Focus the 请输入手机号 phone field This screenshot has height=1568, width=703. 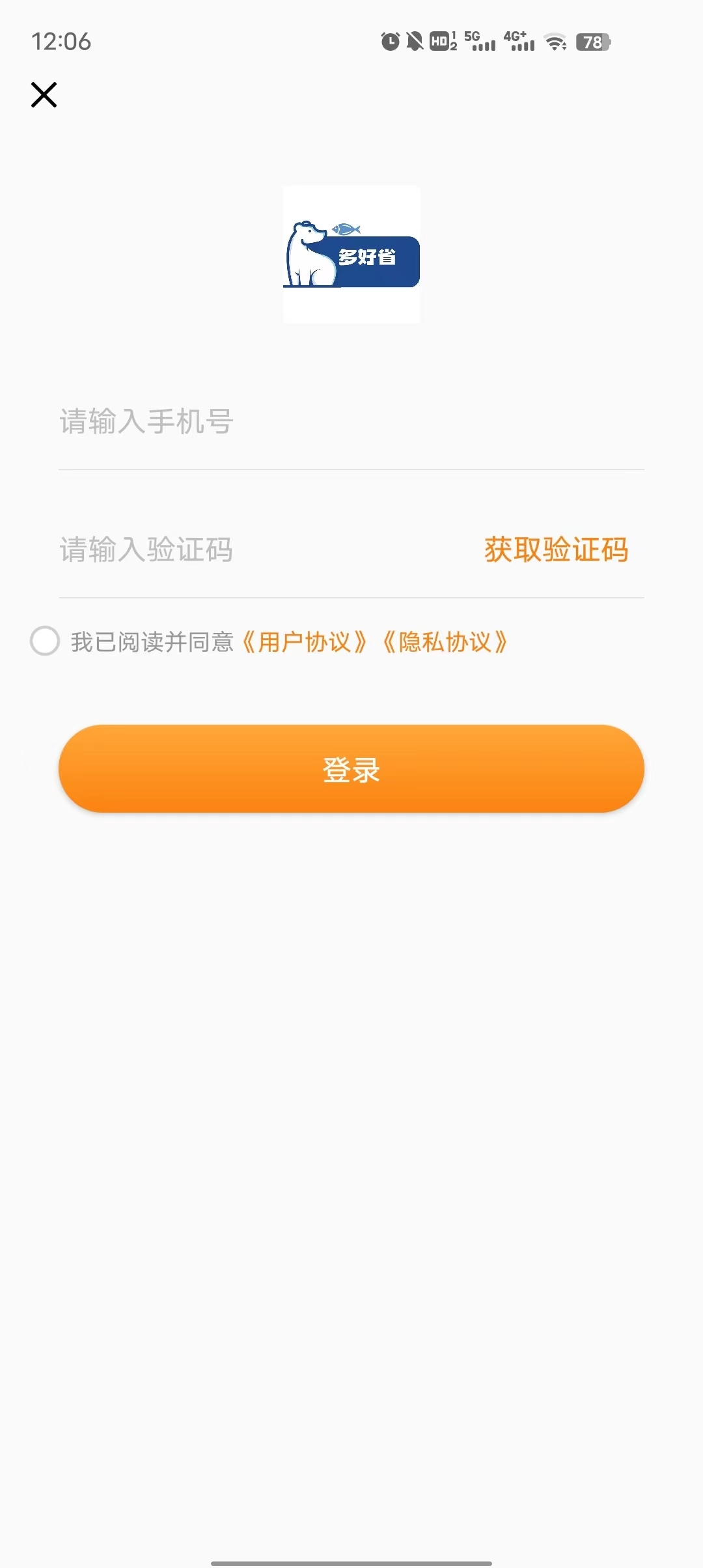click(260, 423)
